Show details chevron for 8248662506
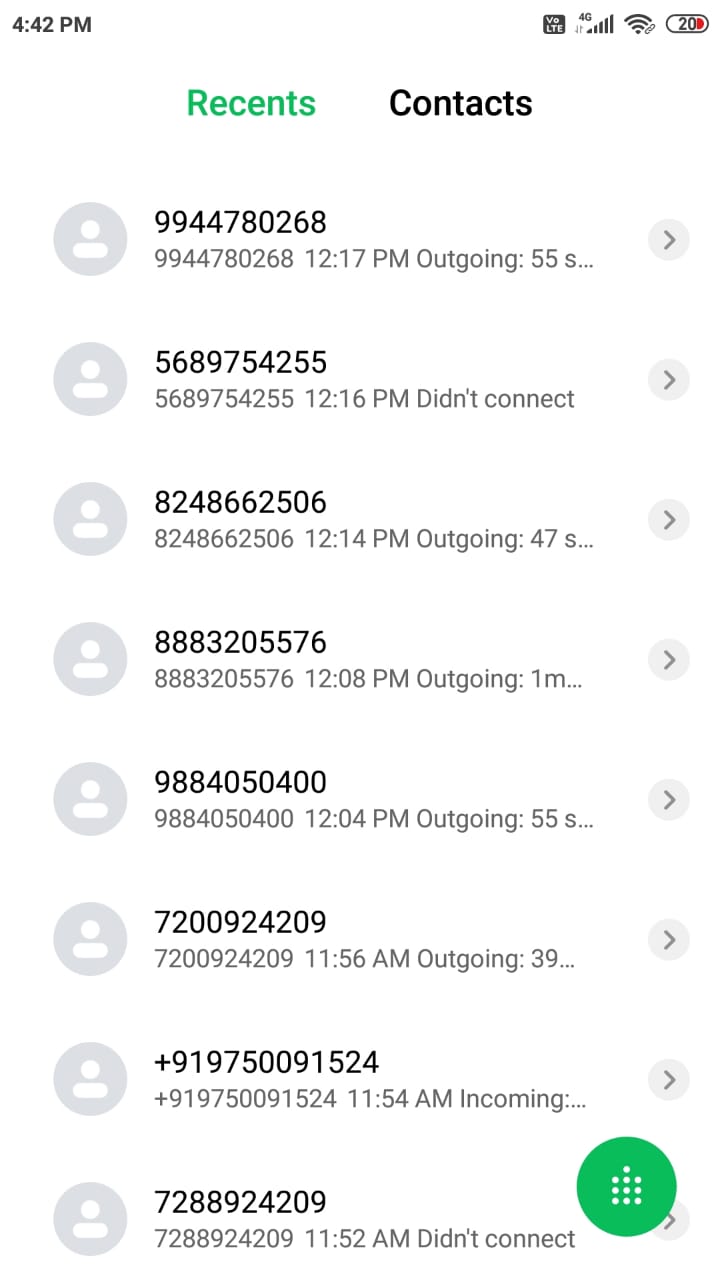This screenshot has width=720, height=1280. click(669, 520)
